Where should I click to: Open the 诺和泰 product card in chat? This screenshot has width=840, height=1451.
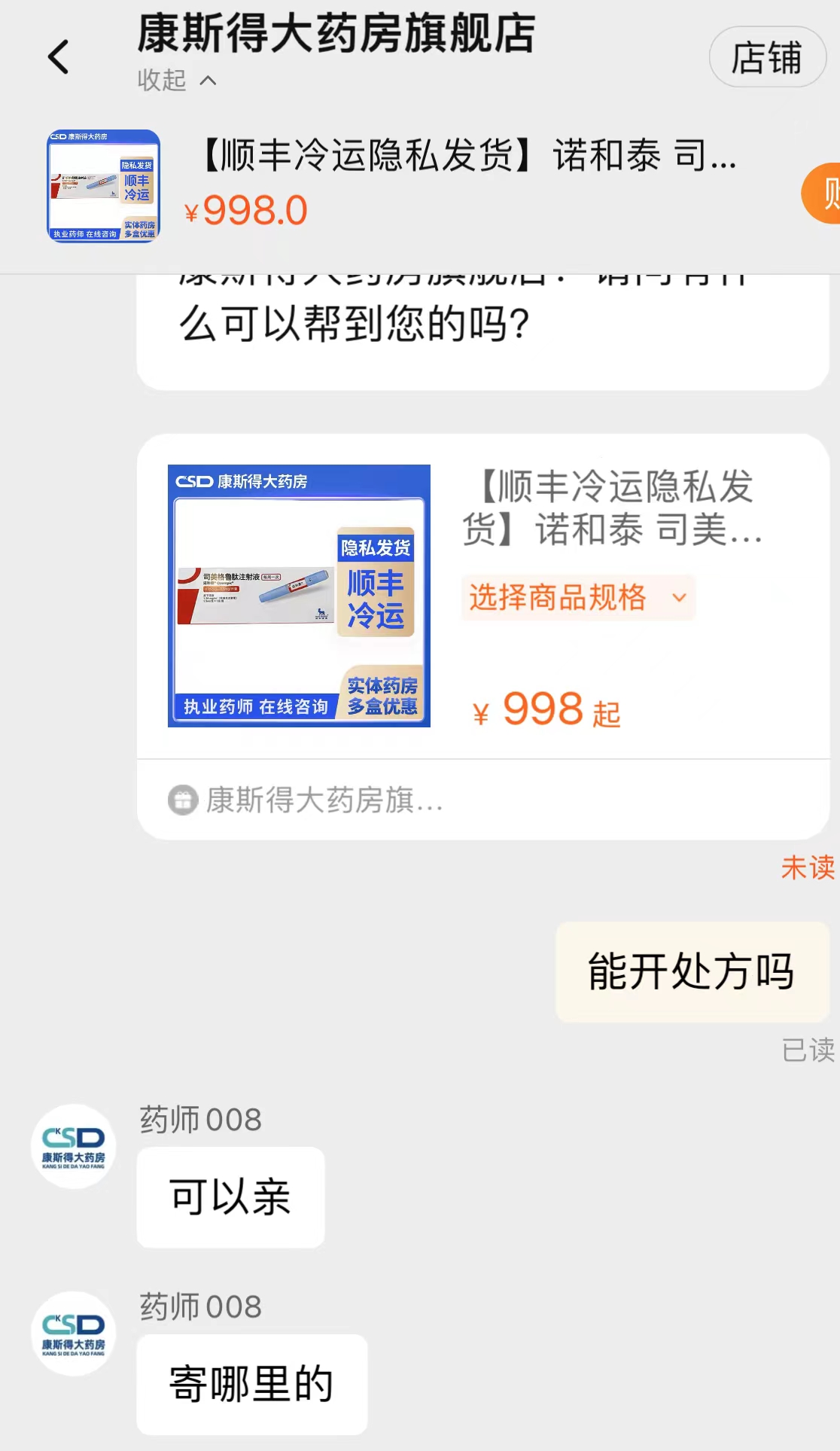coord(300,596)
